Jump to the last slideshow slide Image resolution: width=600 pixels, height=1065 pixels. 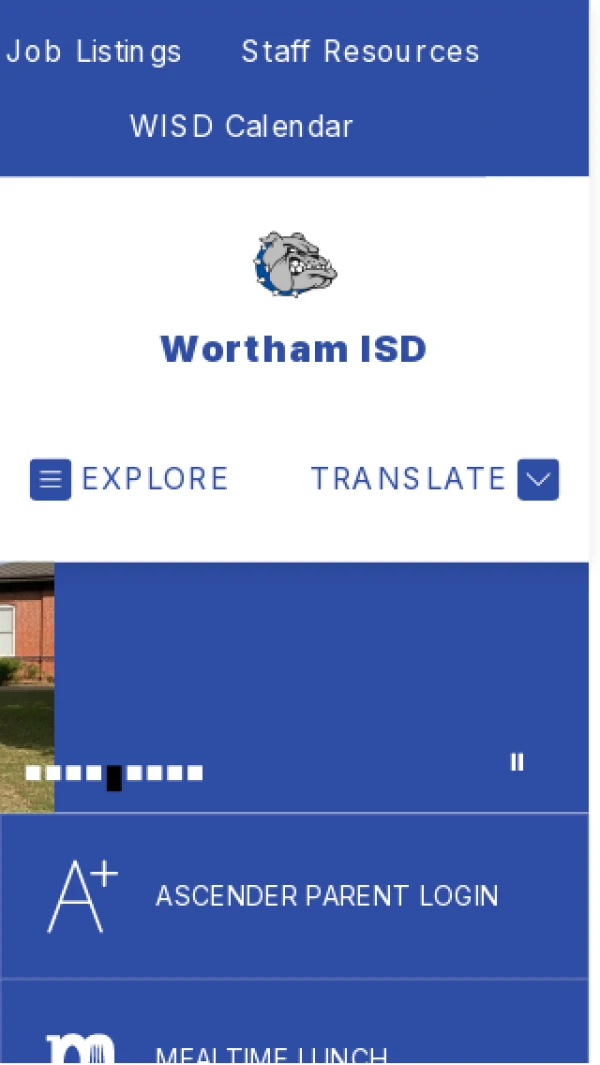(196, 773)
